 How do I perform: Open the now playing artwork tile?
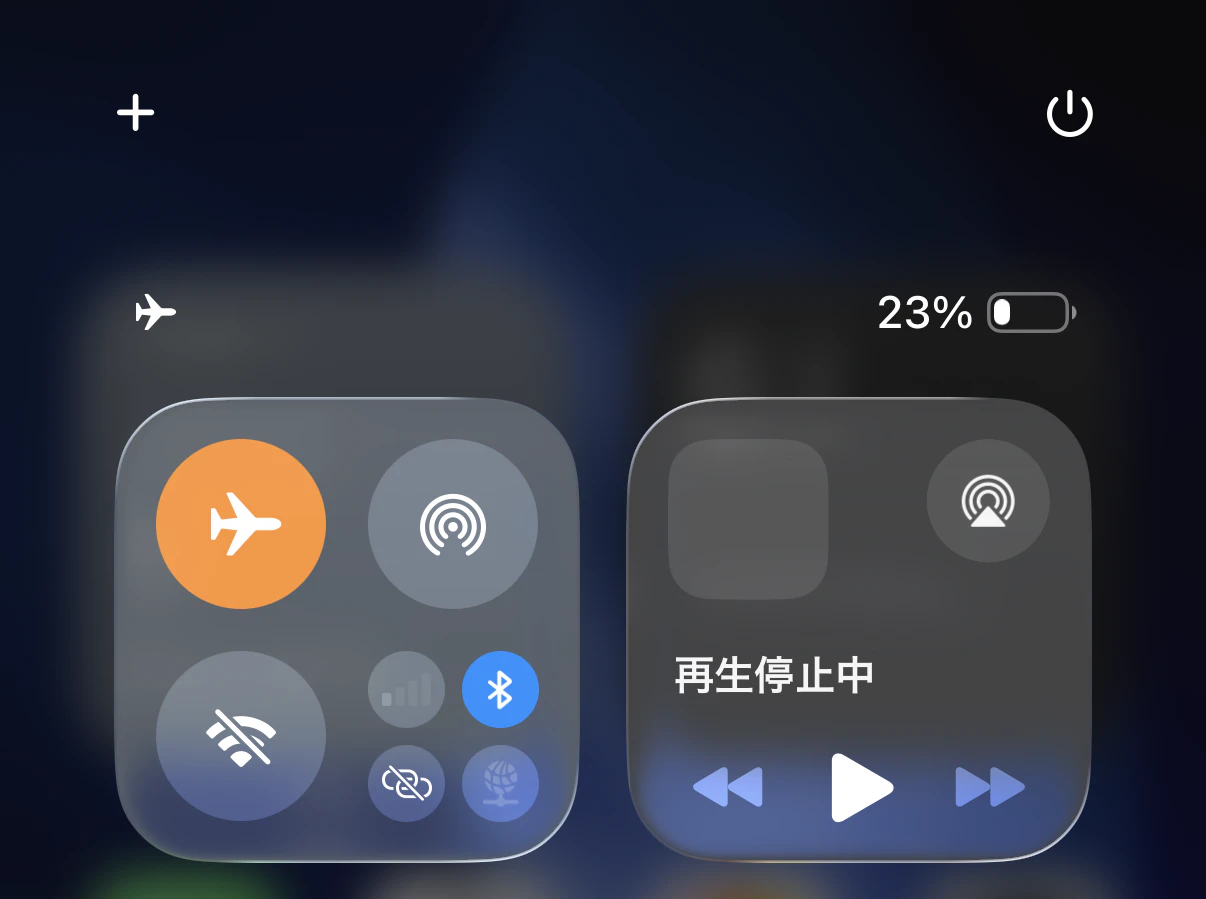748,519
